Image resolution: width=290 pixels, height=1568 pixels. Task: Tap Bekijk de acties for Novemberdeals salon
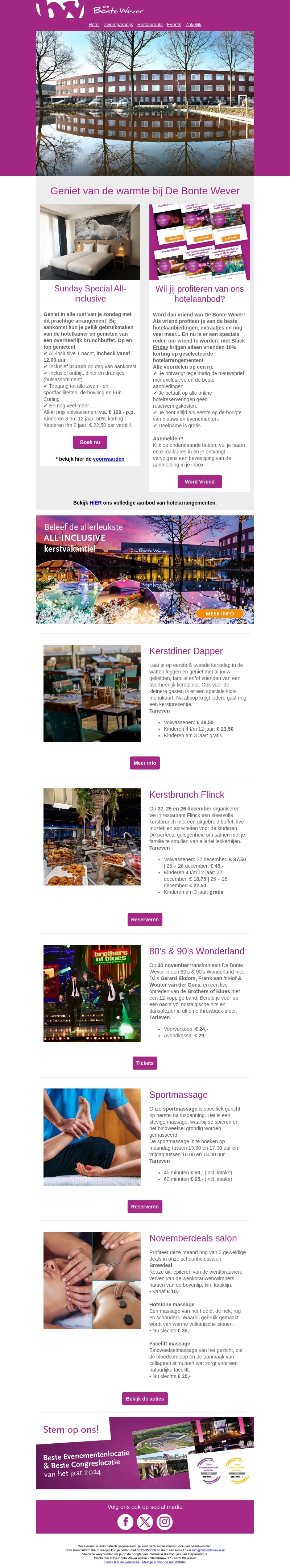(145, 1399)
